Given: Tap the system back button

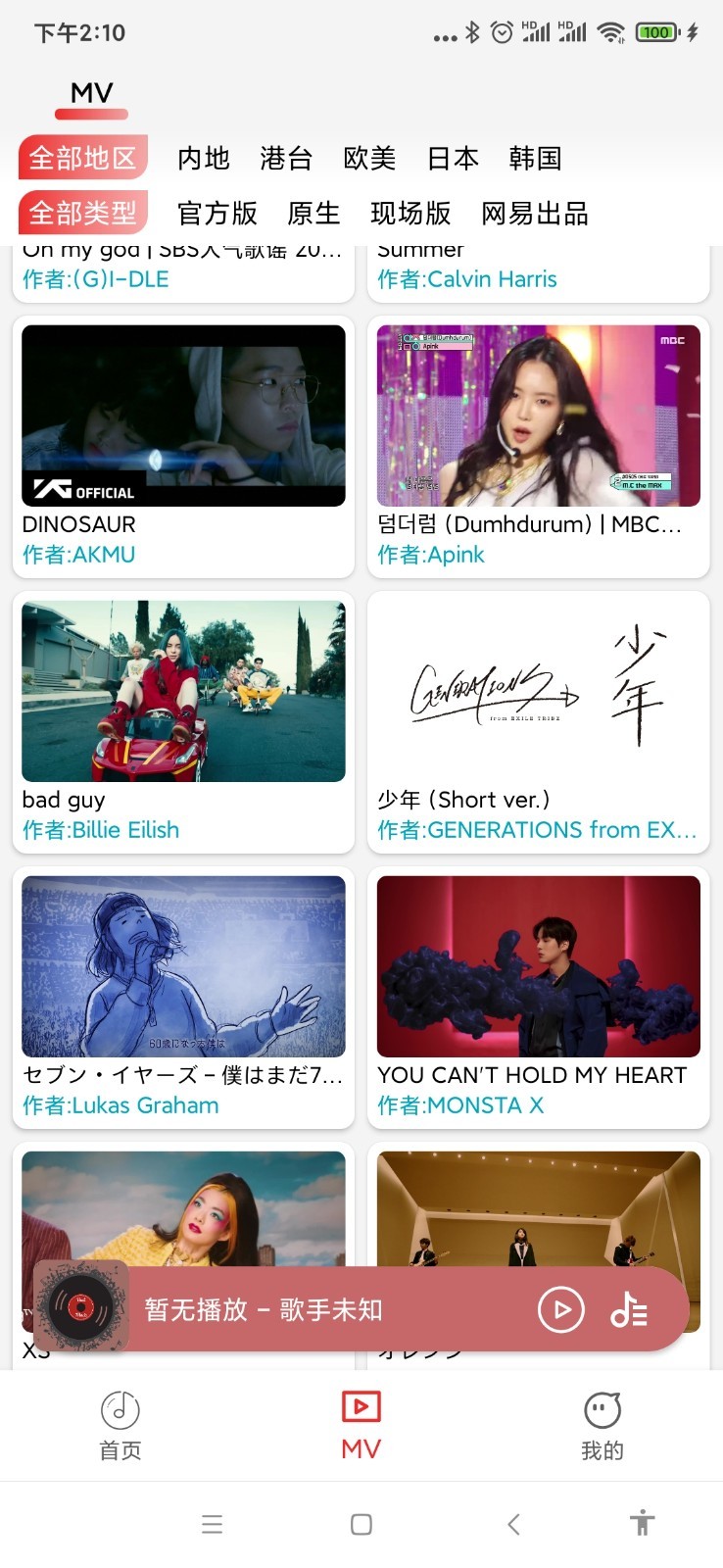Looking at the screenshot, I should (x=513, y=1524).
